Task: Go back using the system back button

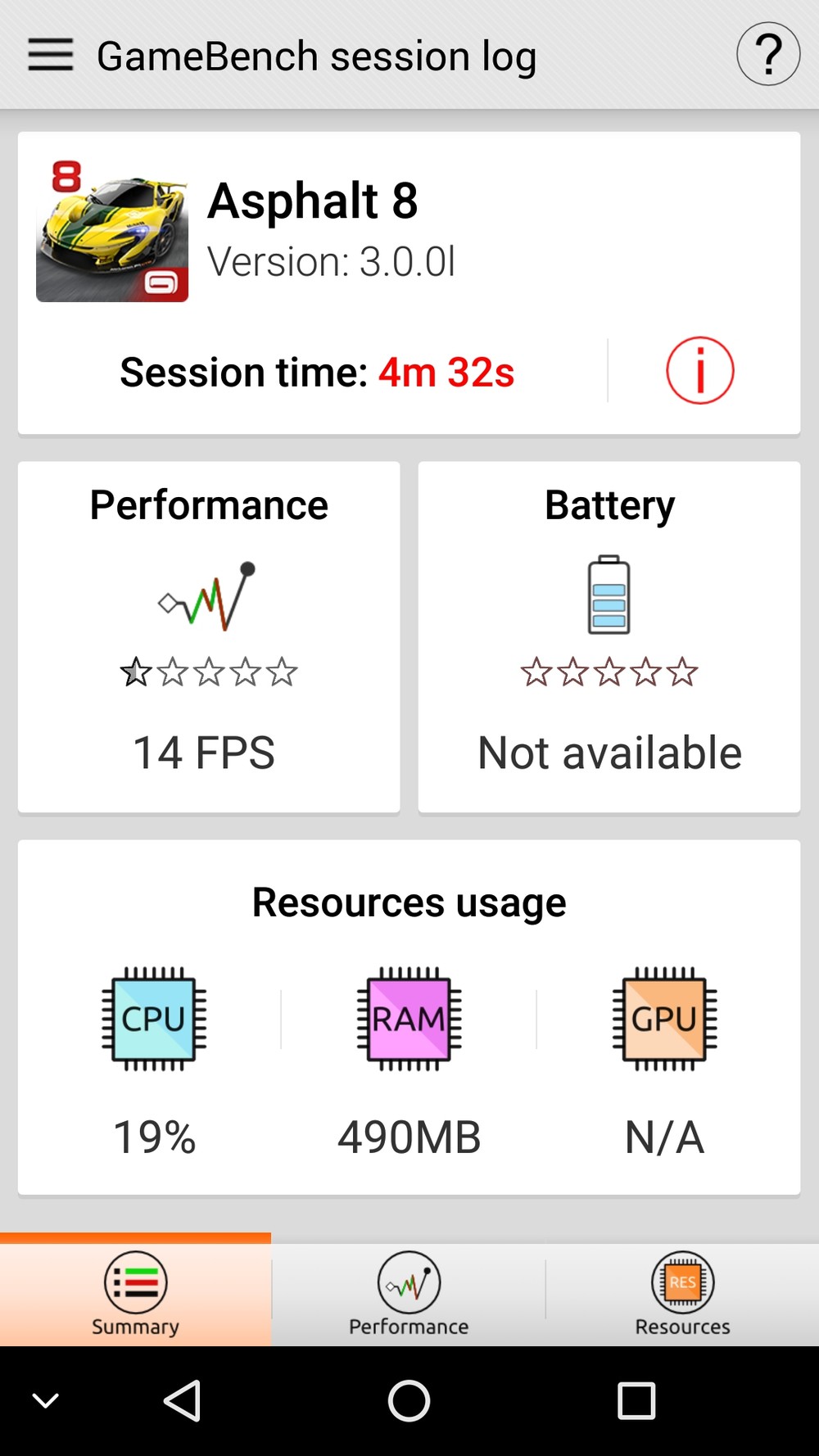Action: click(183, 1400)
